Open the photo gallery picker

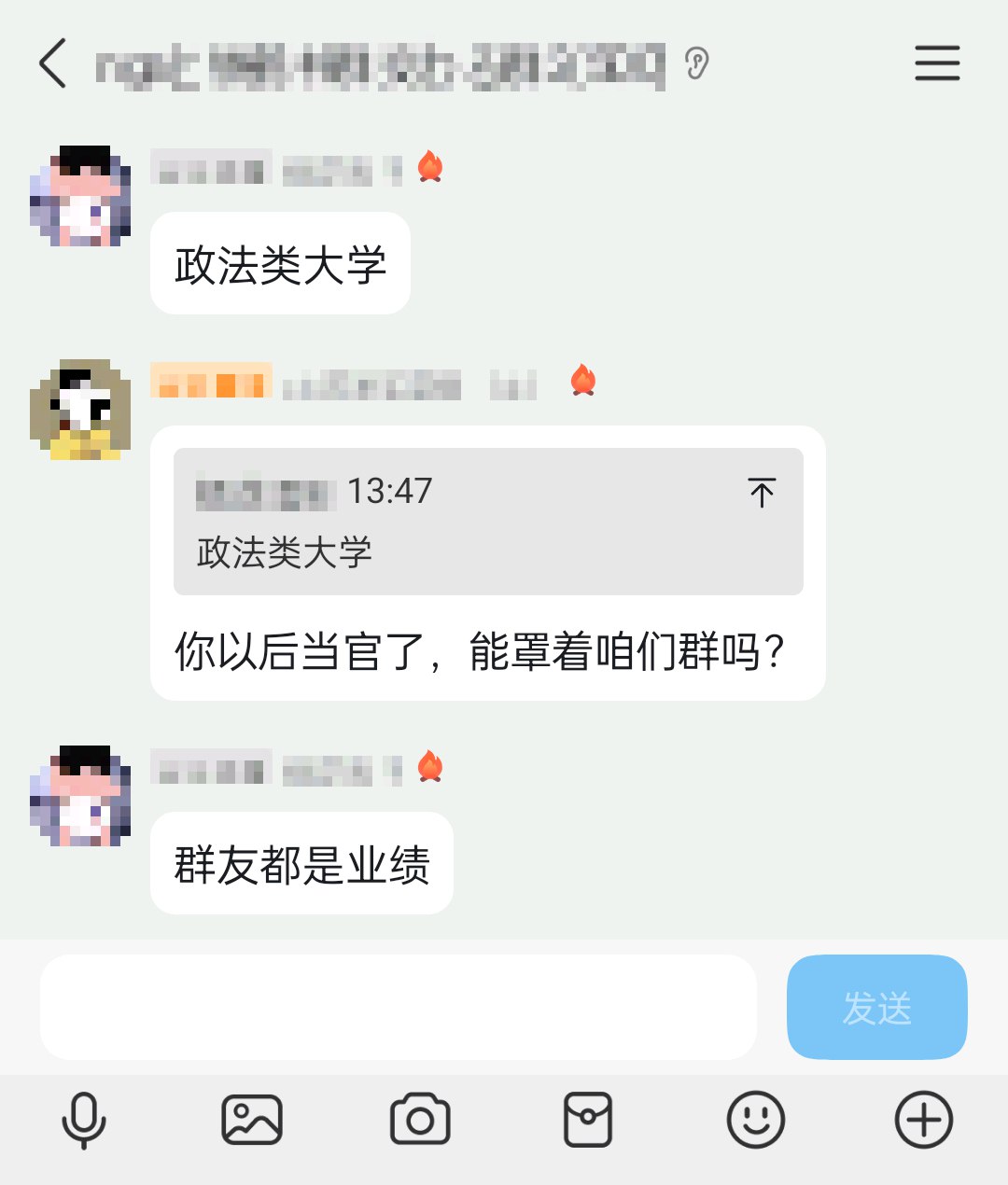click(x=252, y=1120)
